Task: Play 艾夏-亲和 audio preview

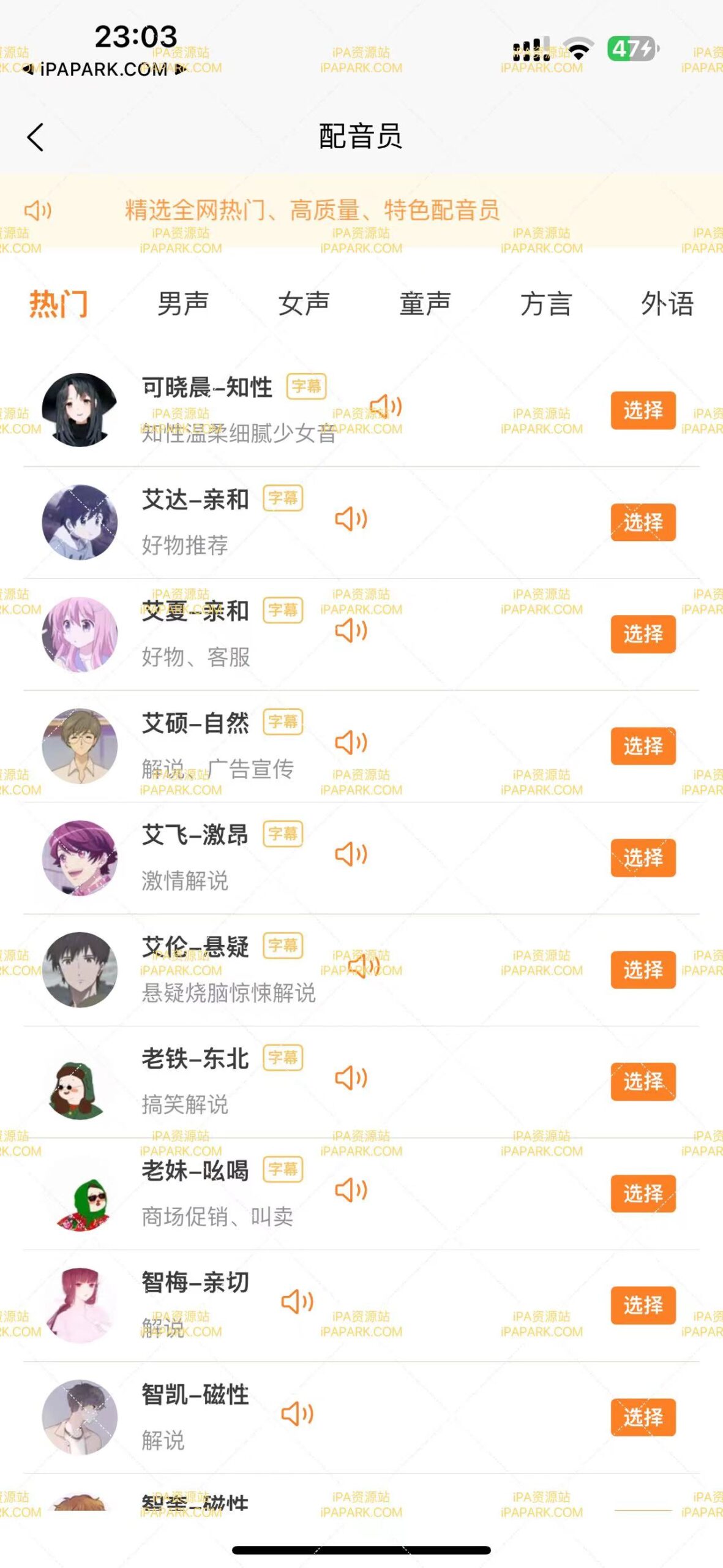Action: (351, 631)
